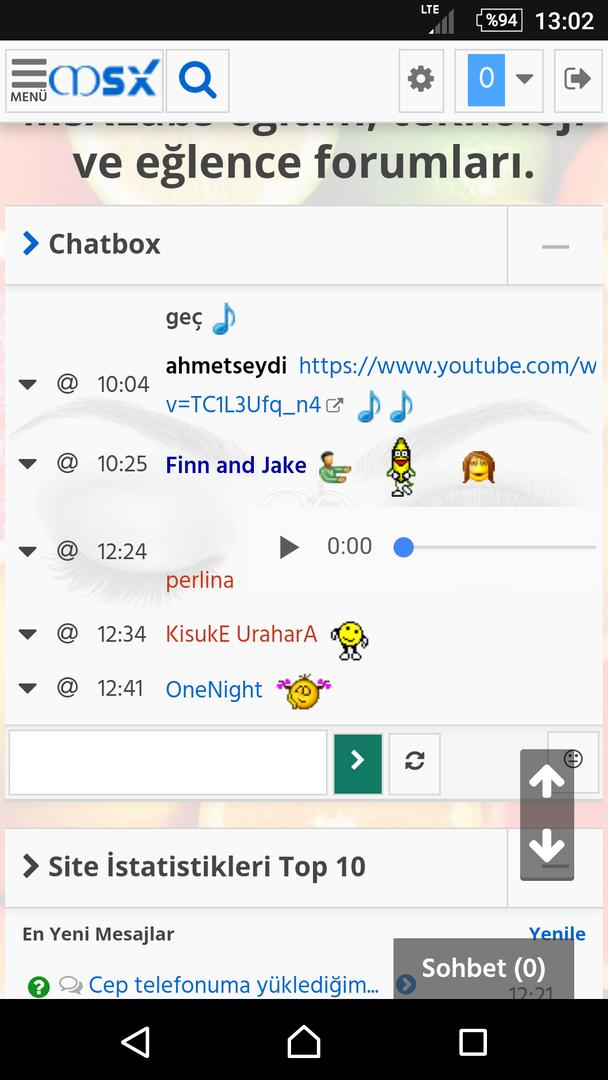
Task: Refresh the chatbox messages
Action: click(x=415, y=762)
